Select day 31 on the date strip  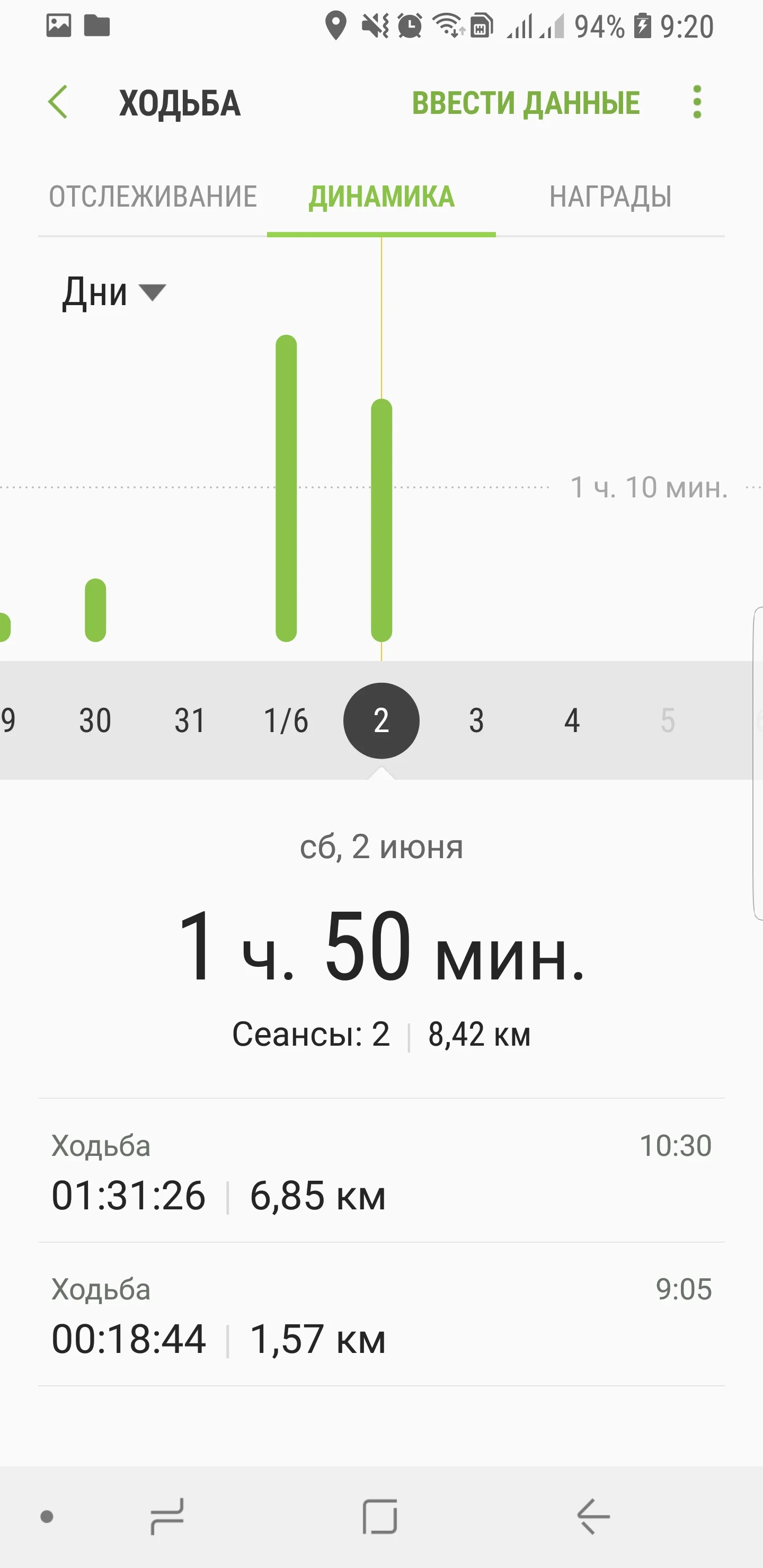(x=190, y=720)
